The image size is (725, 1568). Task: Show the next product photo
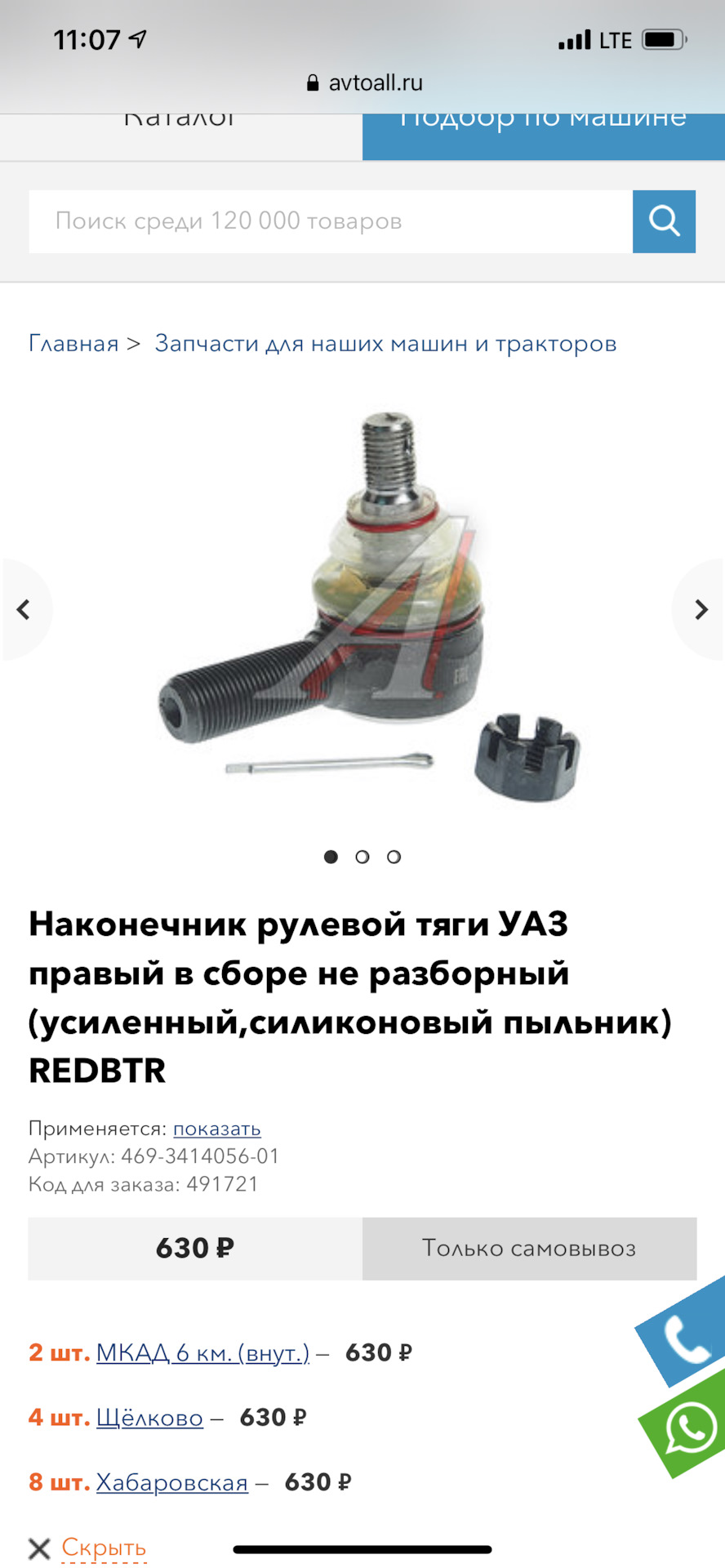[x=700, y=609]
